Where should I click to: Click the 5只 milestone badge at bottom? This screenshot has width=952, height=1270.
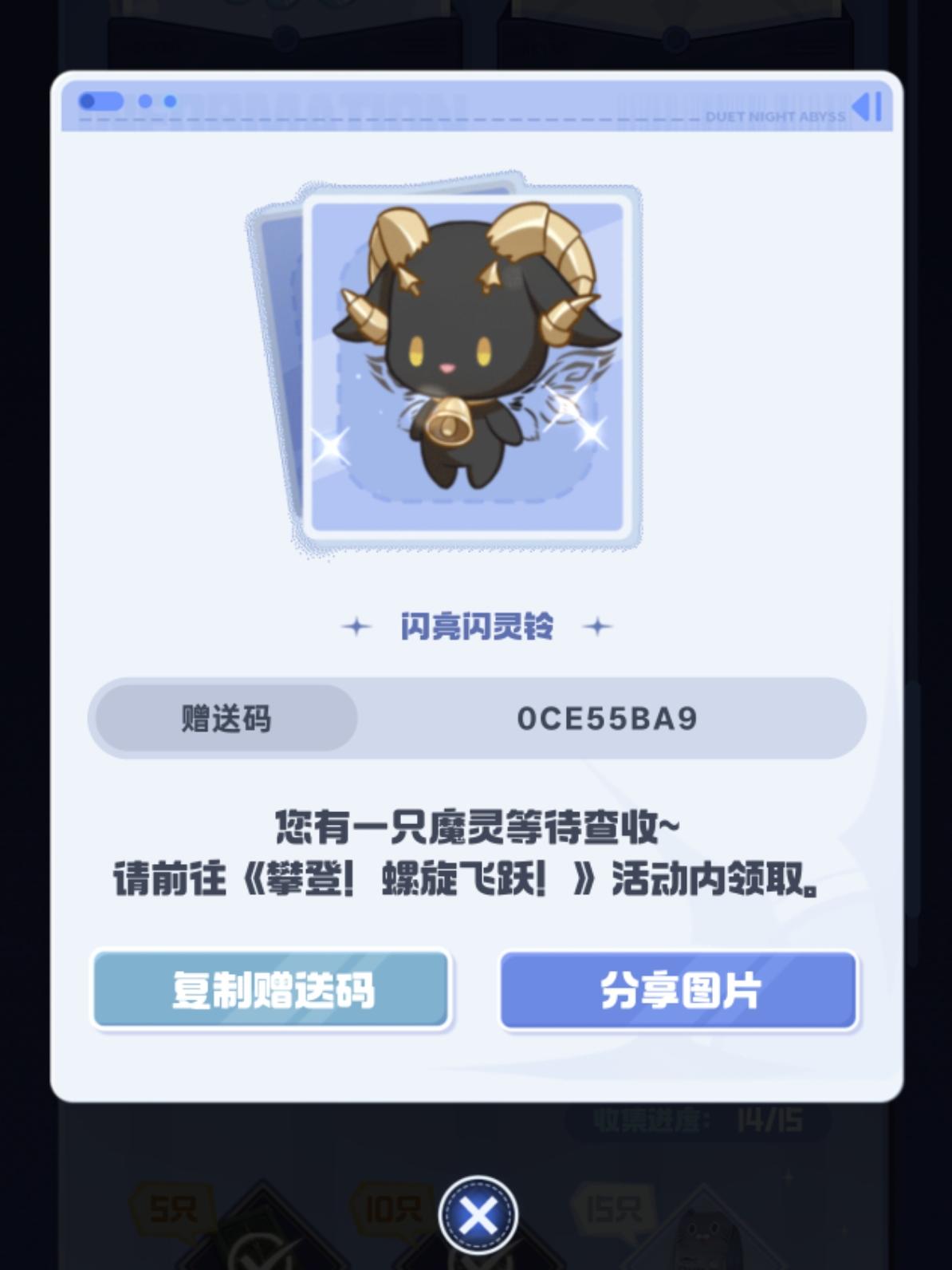tap(170, 1210)
